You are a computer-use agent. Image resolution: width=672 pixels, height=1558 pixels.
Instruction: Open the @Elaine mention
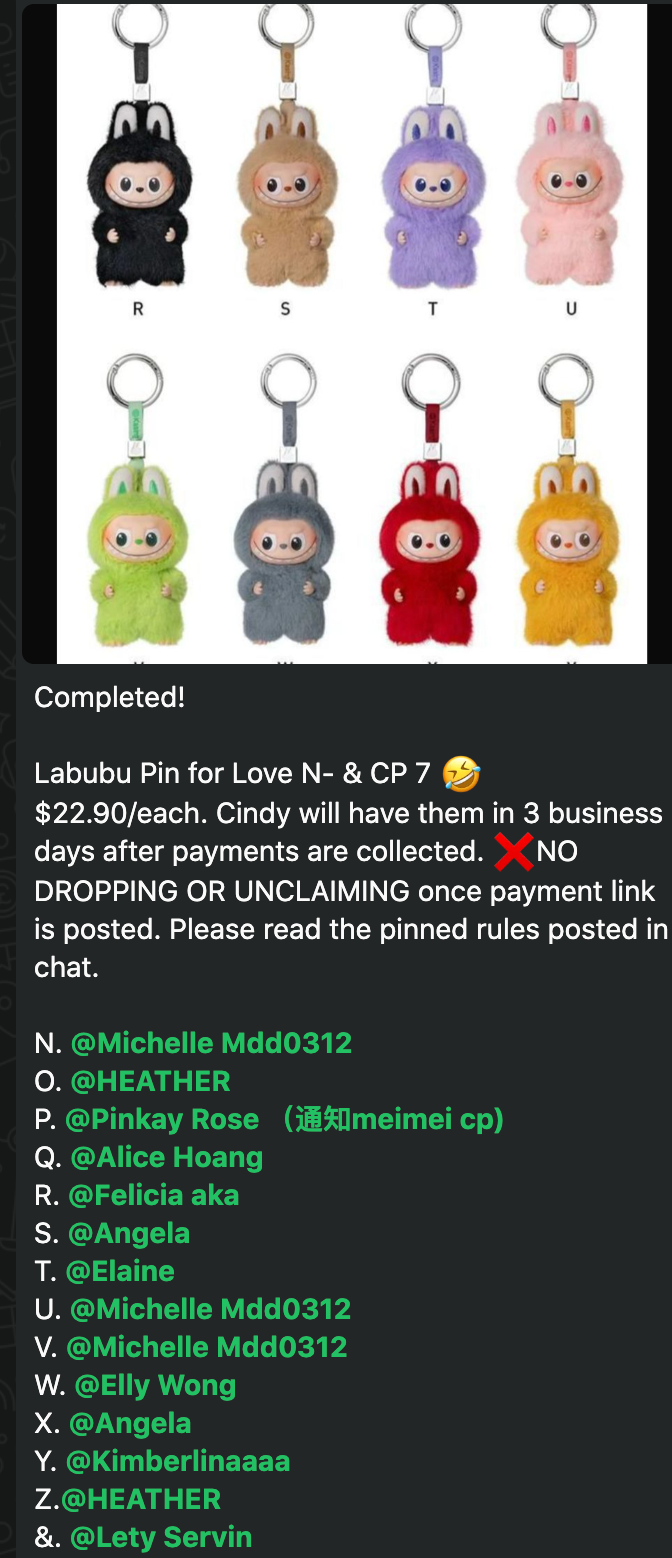[x=120, y=1271]
